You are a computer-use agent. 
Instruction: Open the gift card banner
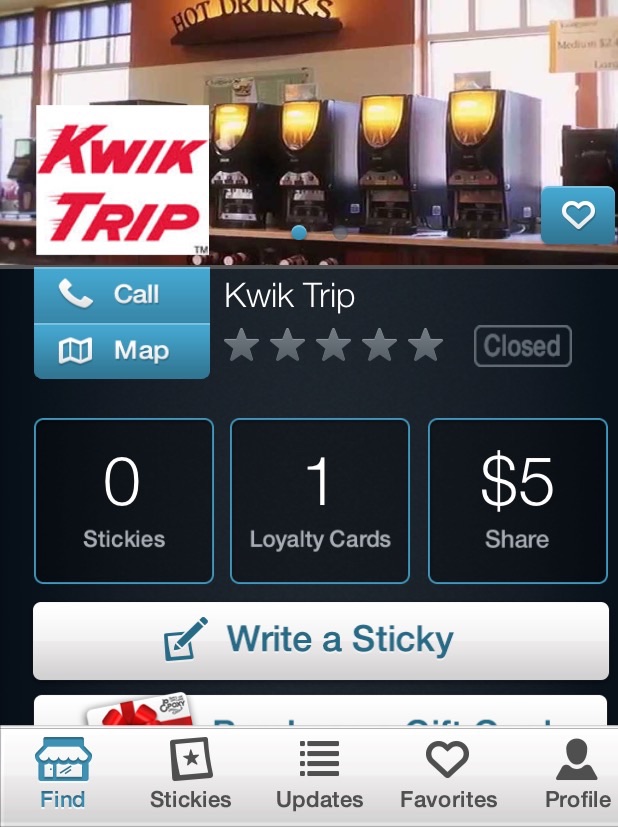320,711
